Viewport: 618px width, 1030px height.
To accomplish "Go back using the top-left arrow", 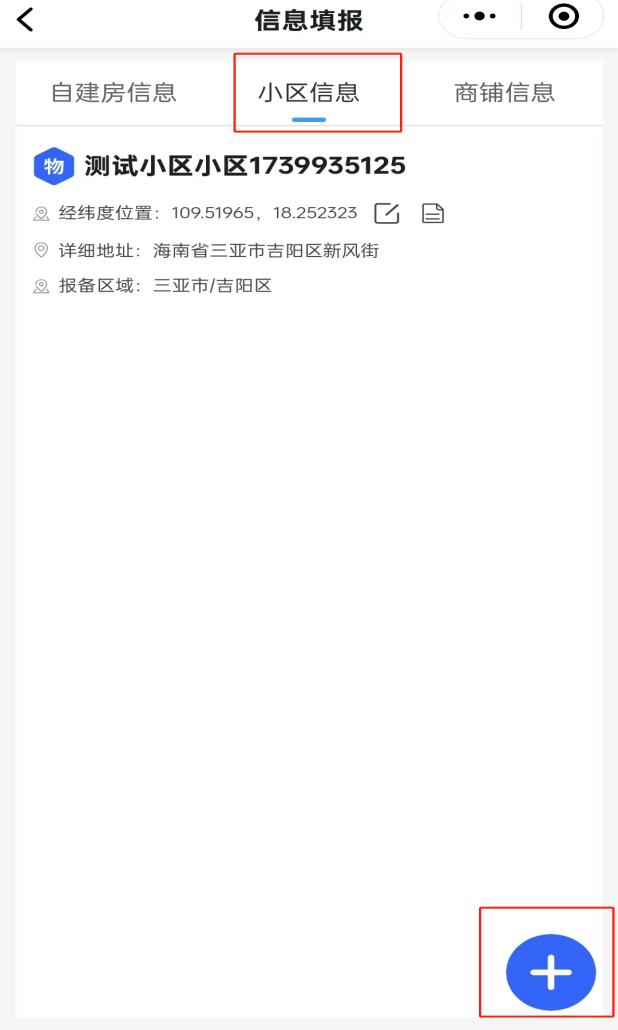I will point(24,19).
